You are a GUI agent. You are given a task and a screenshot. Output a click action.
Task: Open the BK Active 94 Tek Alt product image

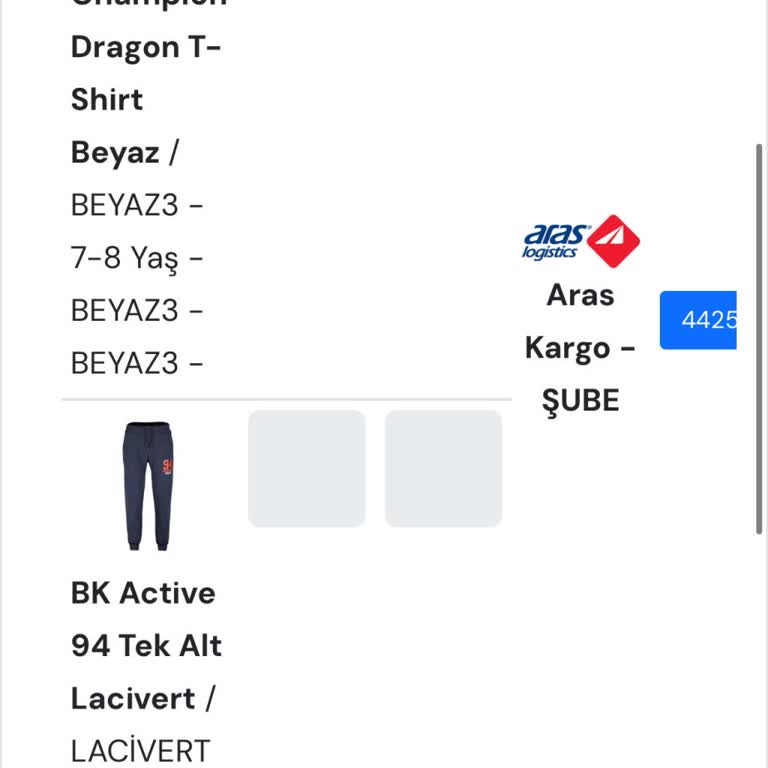(147, 486)
